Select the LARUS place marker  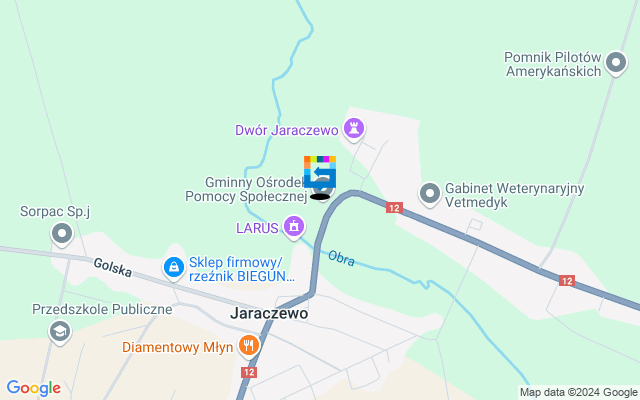click(x=293, y=228)
